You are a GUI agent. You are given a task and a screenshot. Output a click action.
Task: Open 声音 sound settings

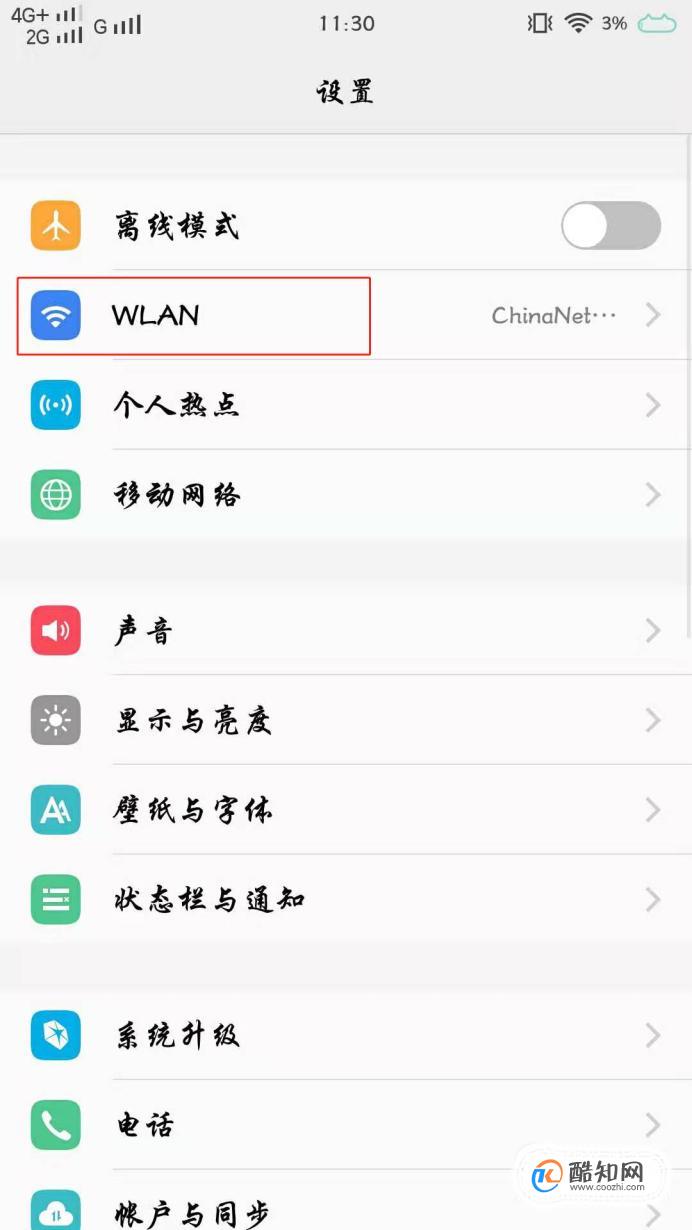pos(346,630)
